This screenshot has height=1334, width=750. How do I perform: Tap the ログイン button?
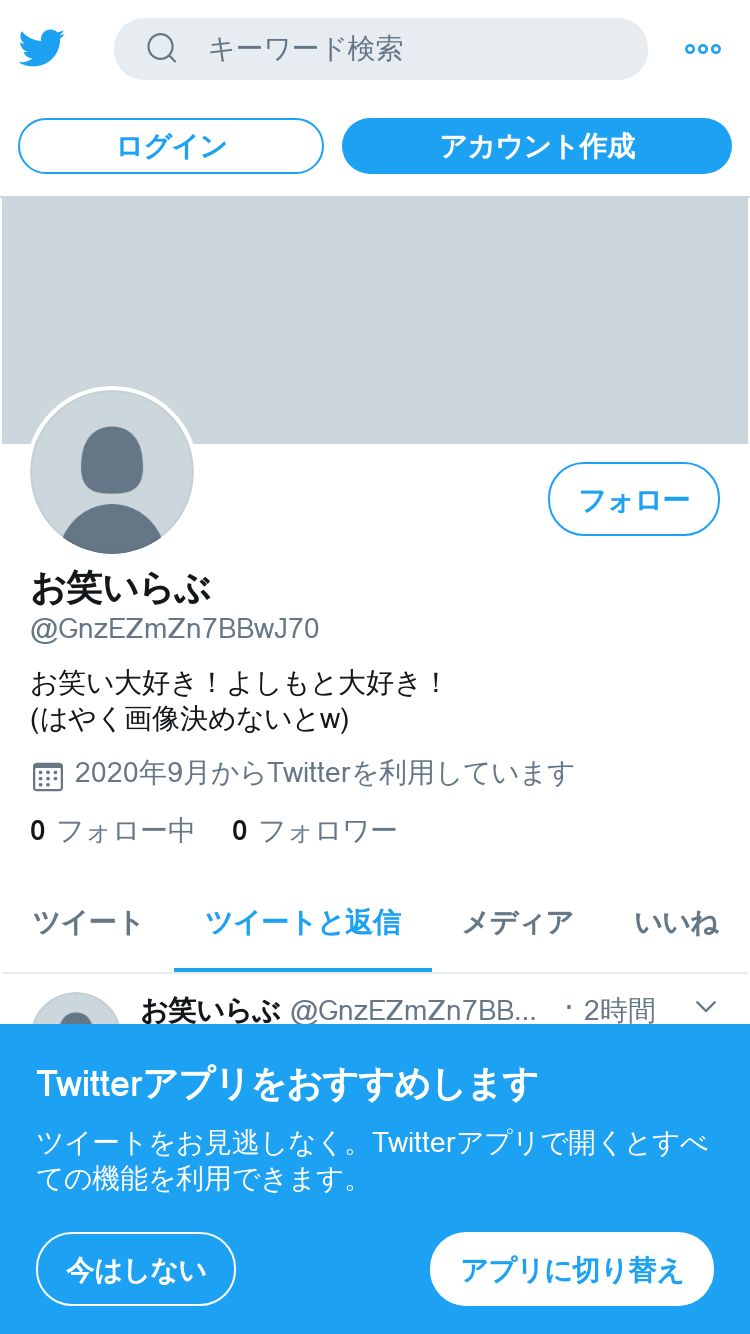click(x=171, y=146)
